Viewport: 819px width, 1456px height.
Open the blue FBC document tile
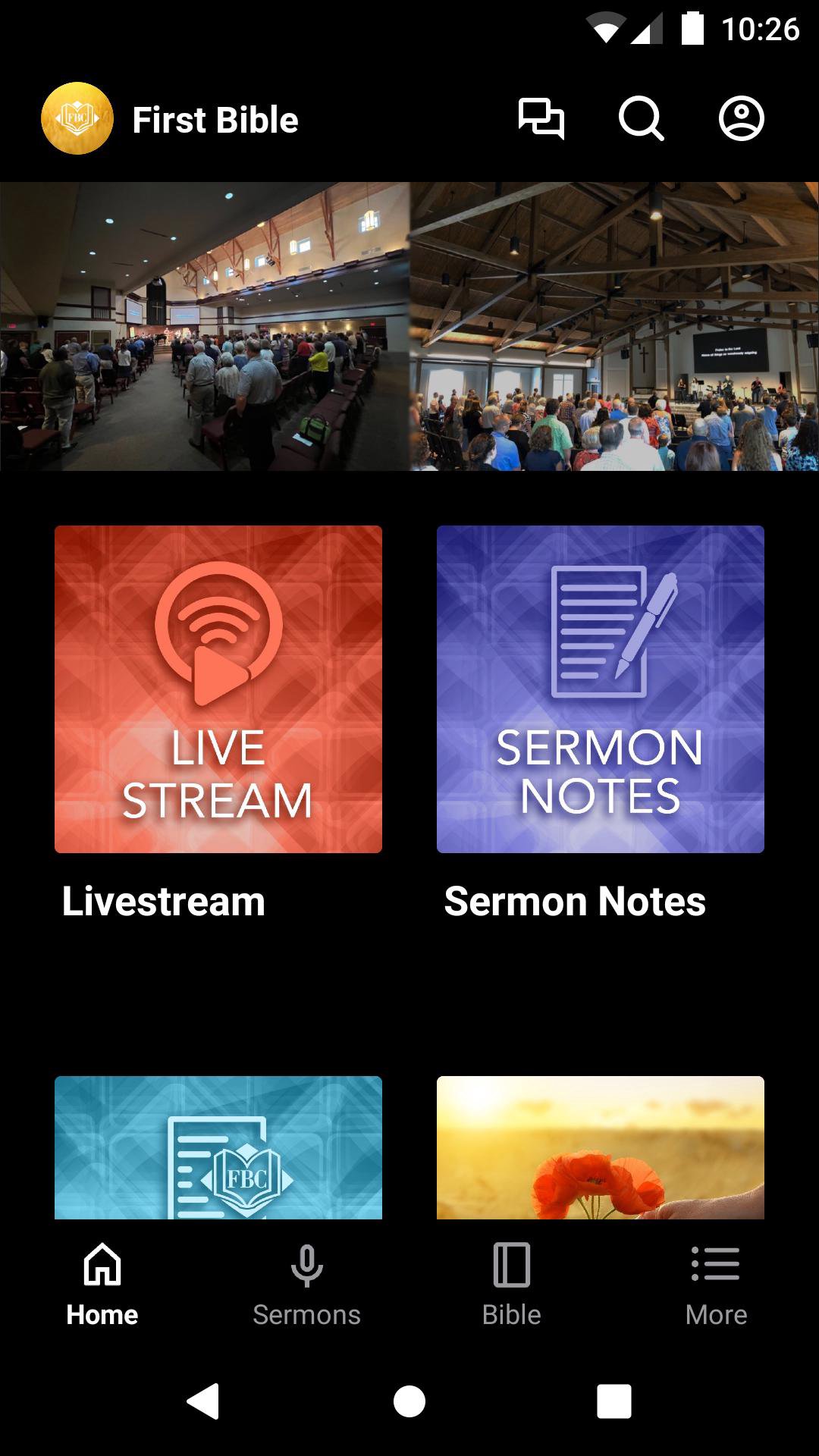point(218,1147)
